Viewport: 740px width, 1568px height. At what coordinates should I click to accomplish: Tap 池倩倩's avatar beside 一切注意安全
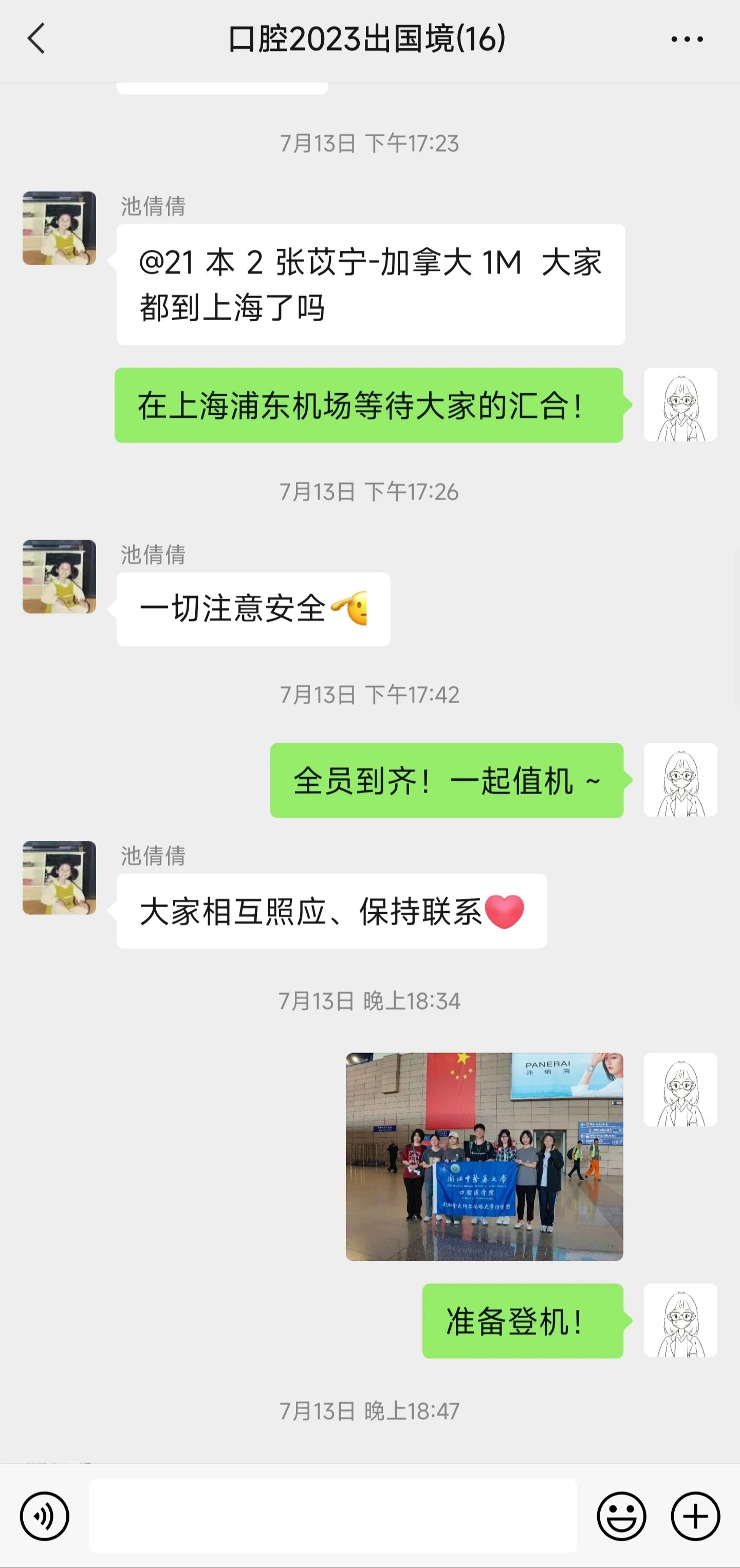click(60, 577)
